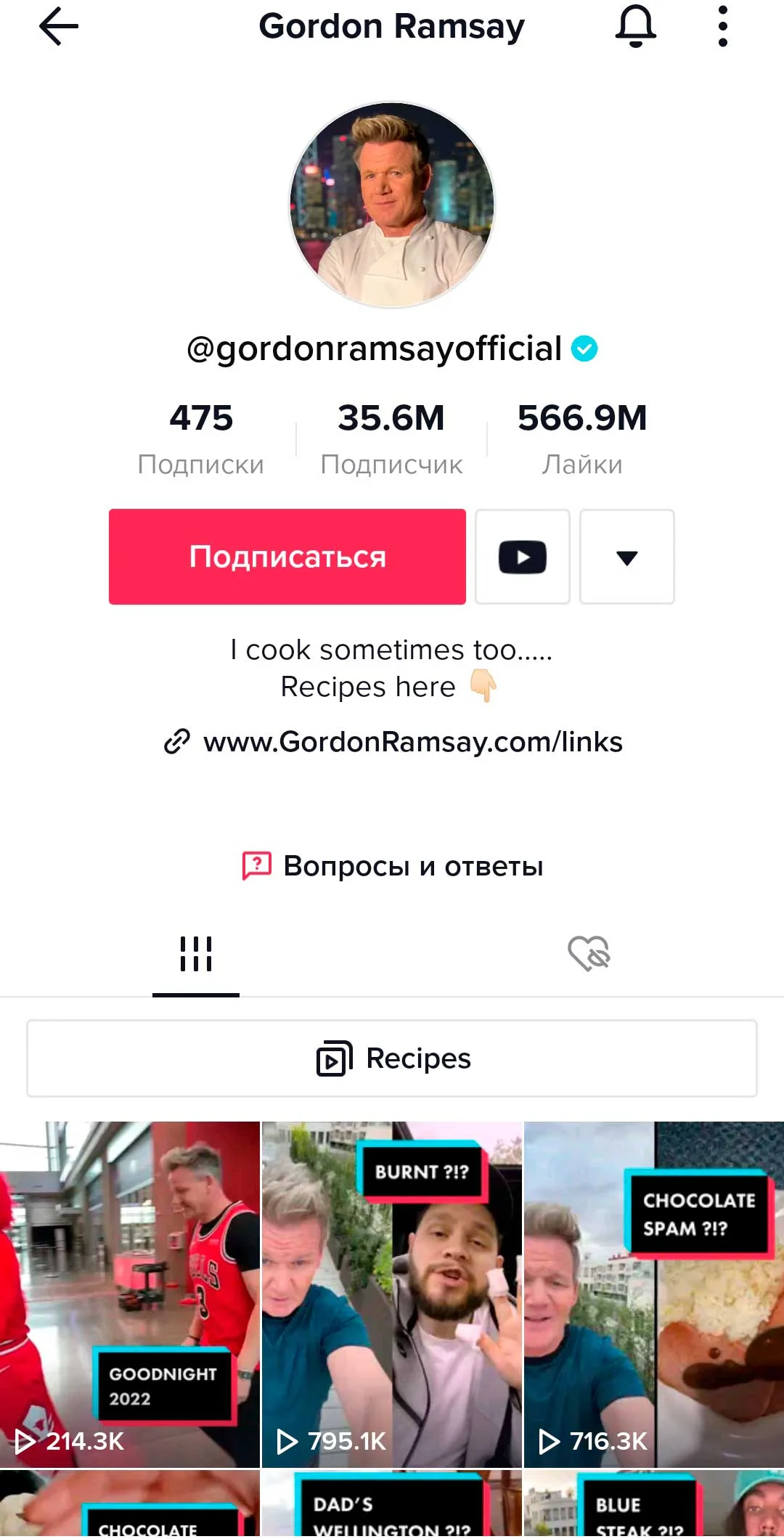Image resolution: width=784 pixels, height=1539 pixels.
Task: Play the GOODNIGHT 2022 video
Action: (x=129, y=1294)
